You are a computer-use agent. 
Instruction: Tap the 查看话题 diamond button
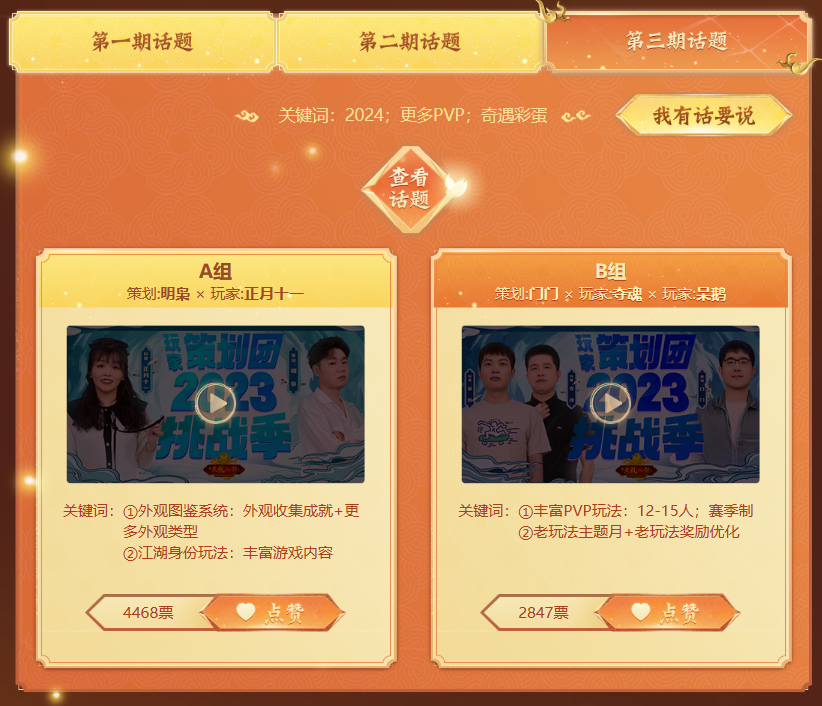[x=409, y=187]
